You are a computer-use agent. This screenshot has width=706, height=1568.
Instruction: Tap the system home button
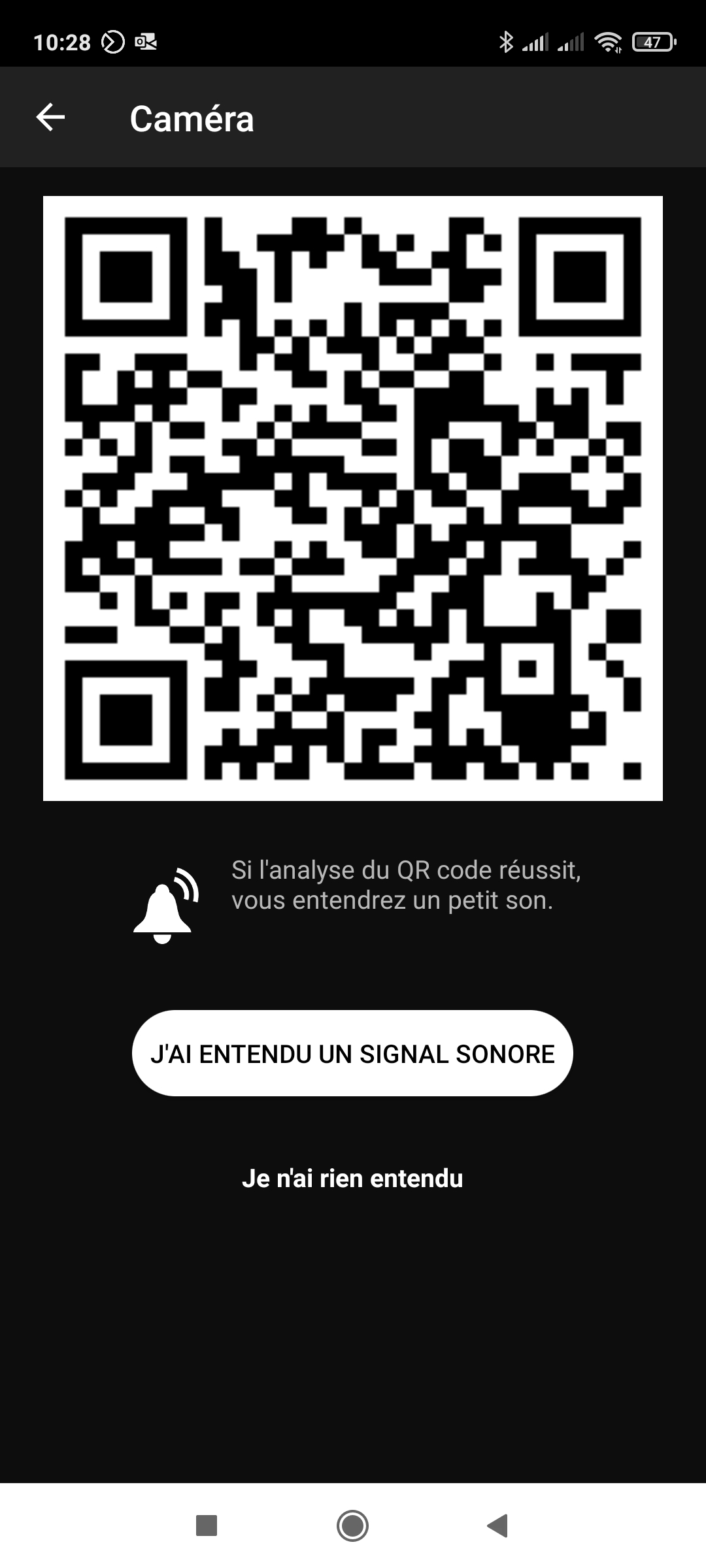click(352, 1526)
